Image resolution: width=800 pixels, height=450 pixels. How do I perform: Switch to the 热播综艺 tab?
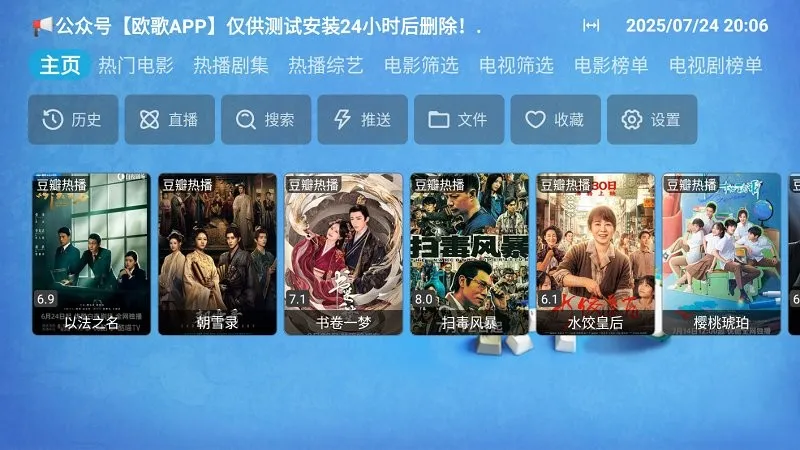click(326, 66)
